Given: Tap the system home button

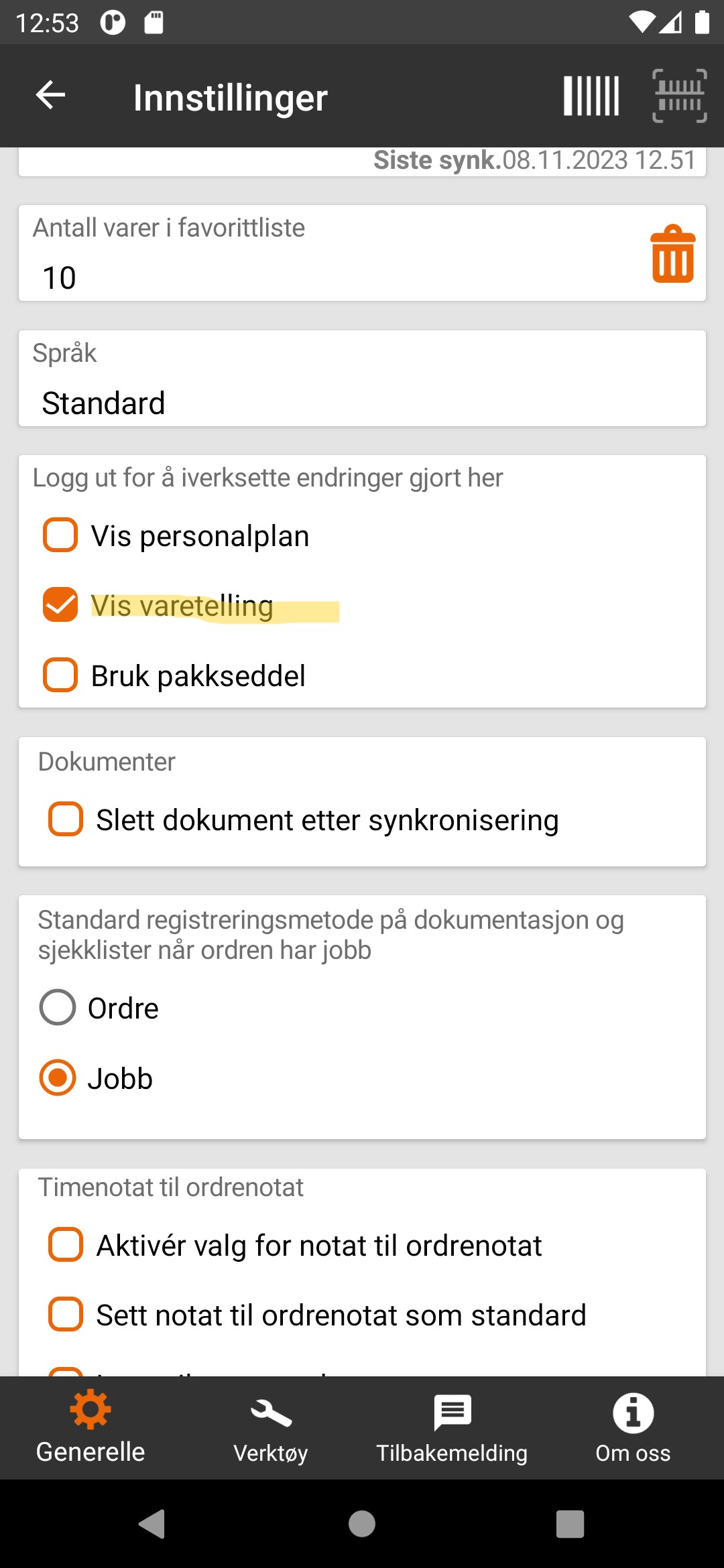Looking at the screenshot, I should pos(362,1524).
